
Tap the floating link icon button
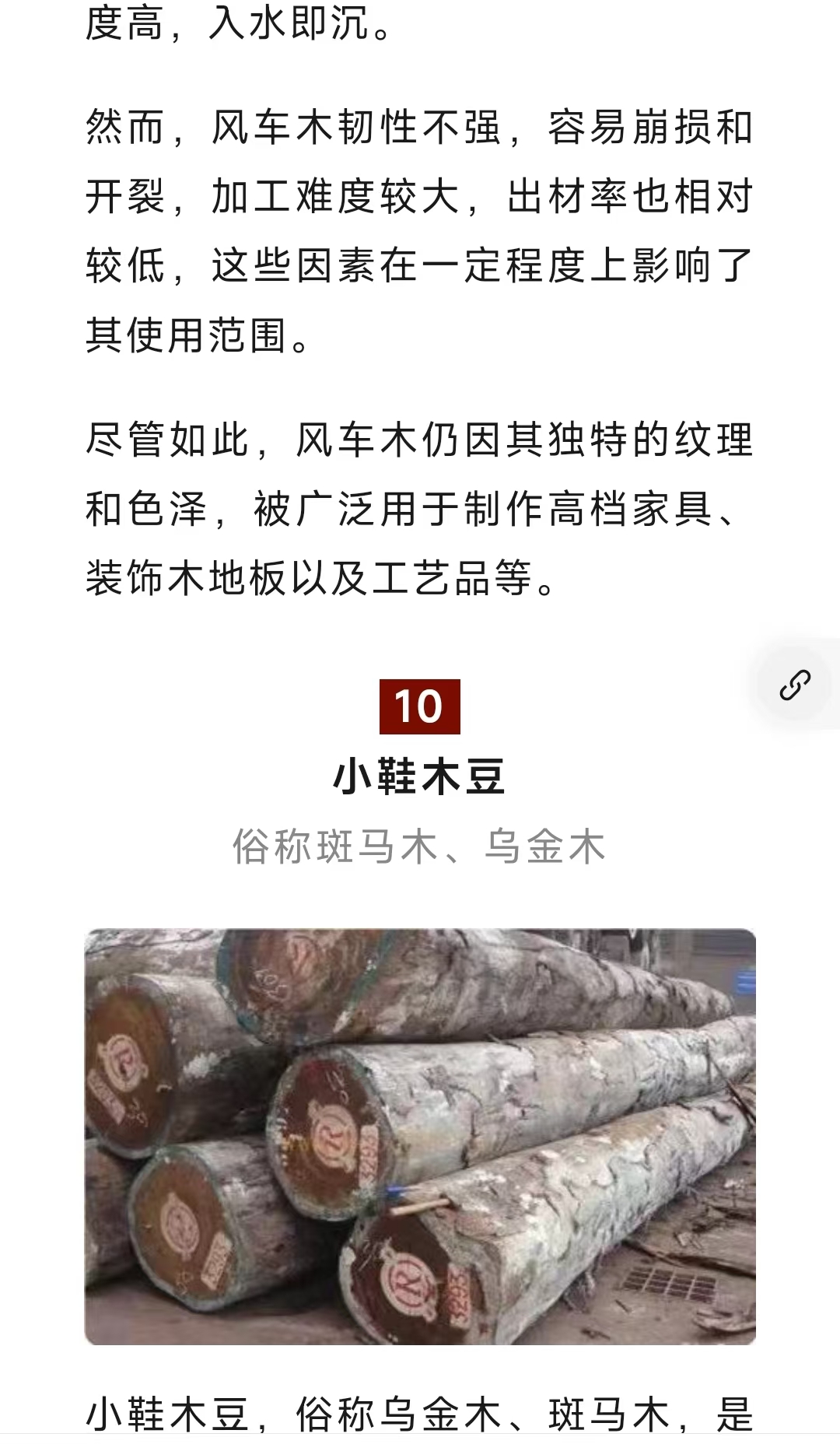tap(795, 685)
